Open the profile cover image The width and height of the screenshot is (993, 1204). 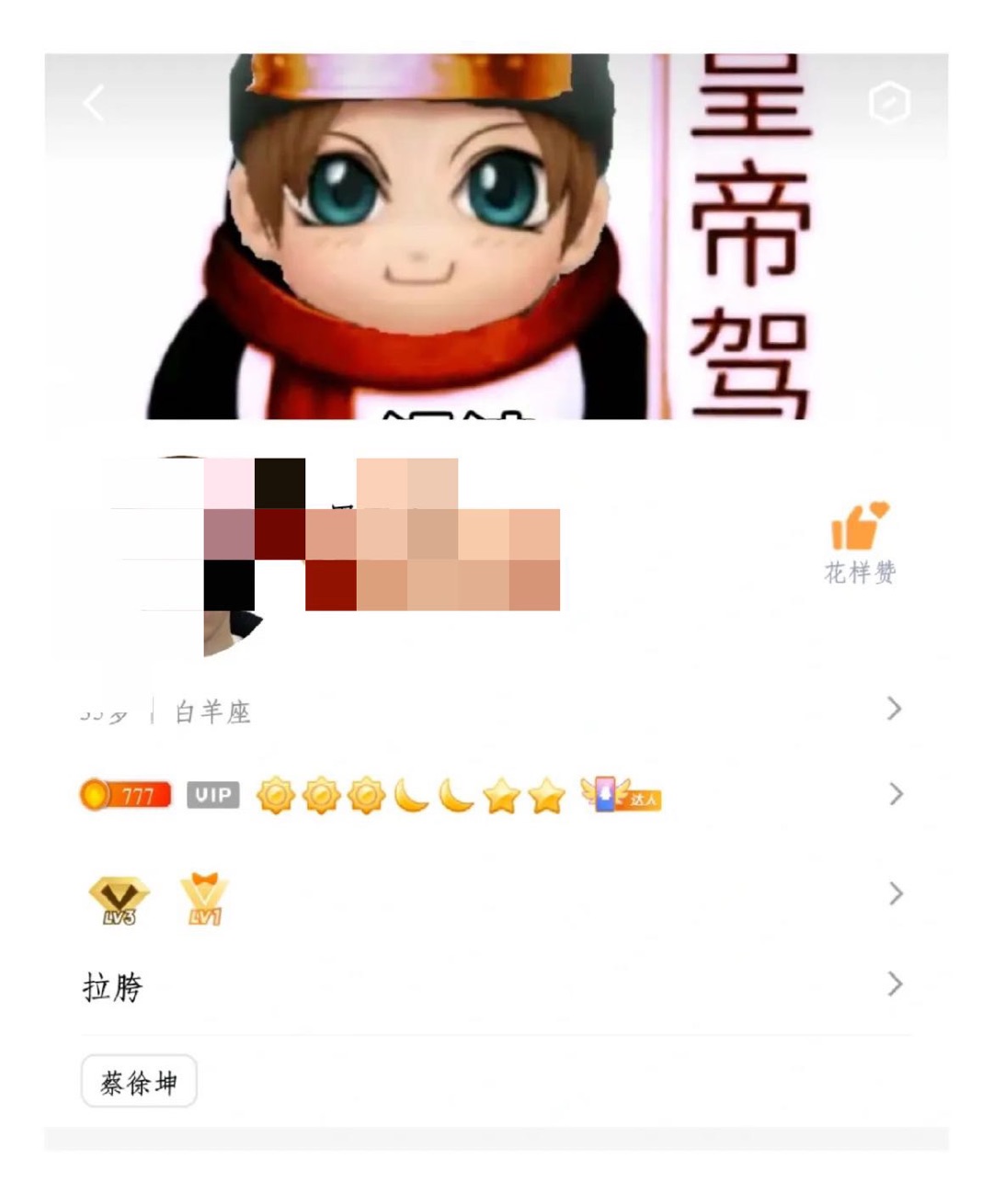coord(496,239)
